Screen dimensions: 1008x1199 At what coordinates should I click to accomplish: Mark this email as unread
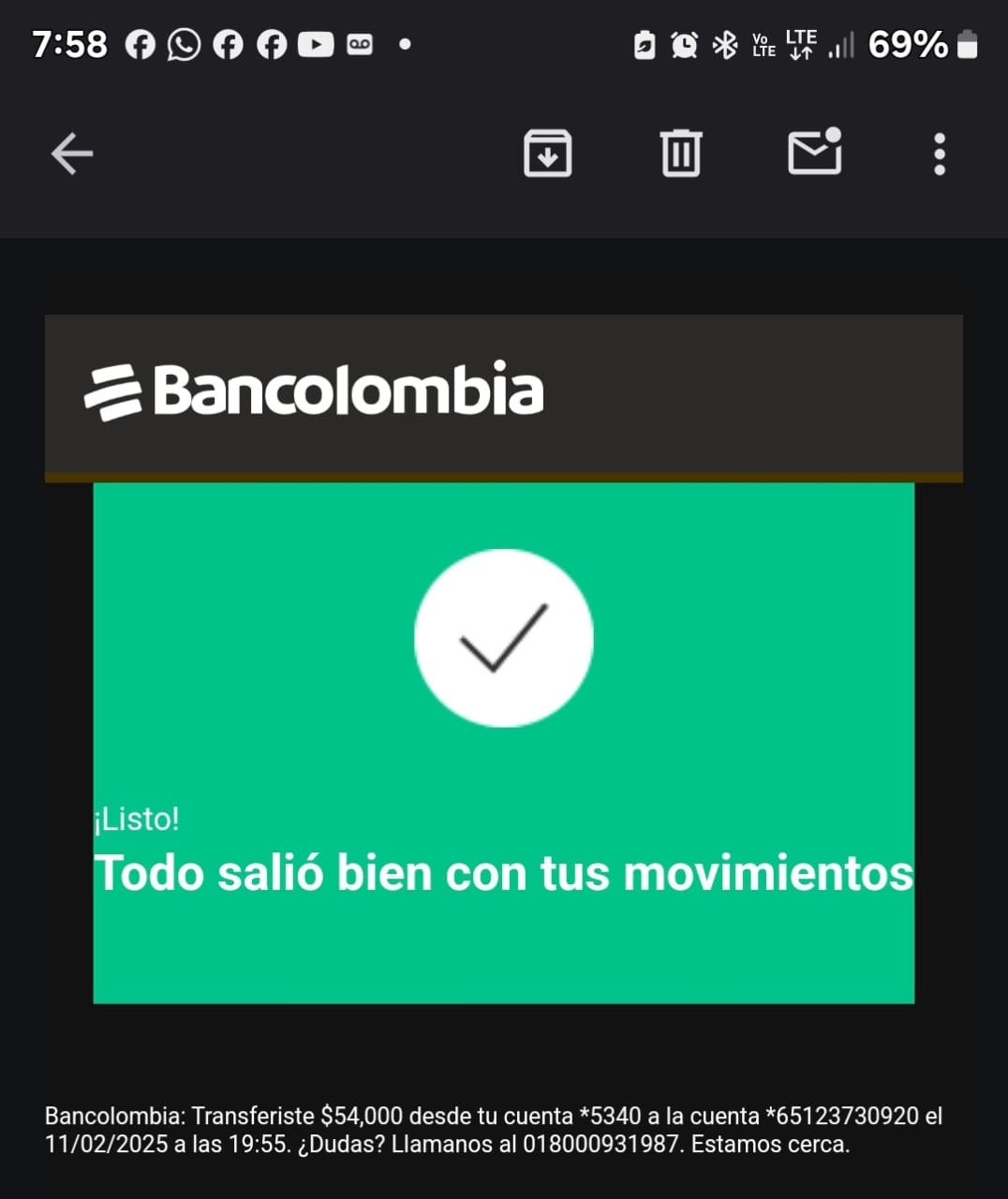coord(814,153)
